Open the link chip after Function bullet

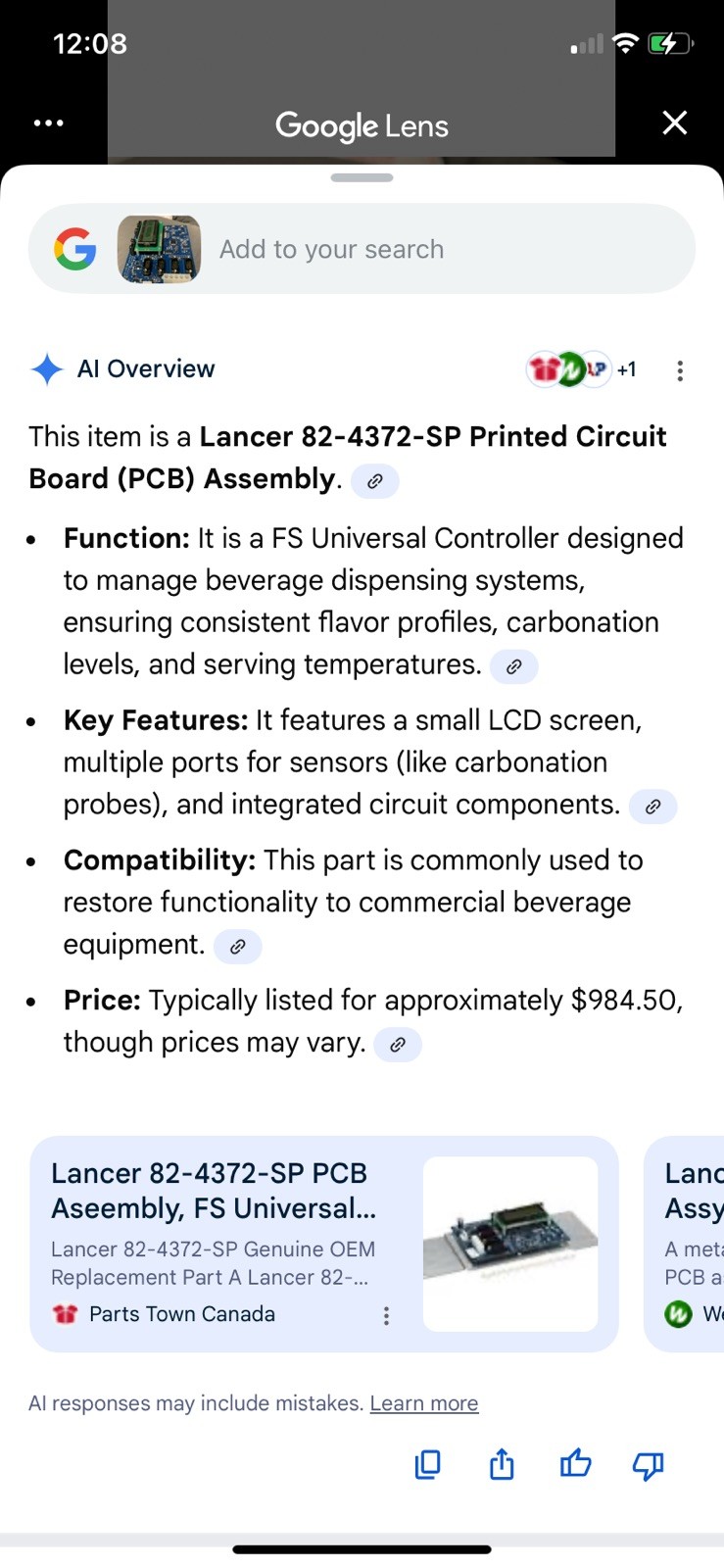(x=513, y=666)
